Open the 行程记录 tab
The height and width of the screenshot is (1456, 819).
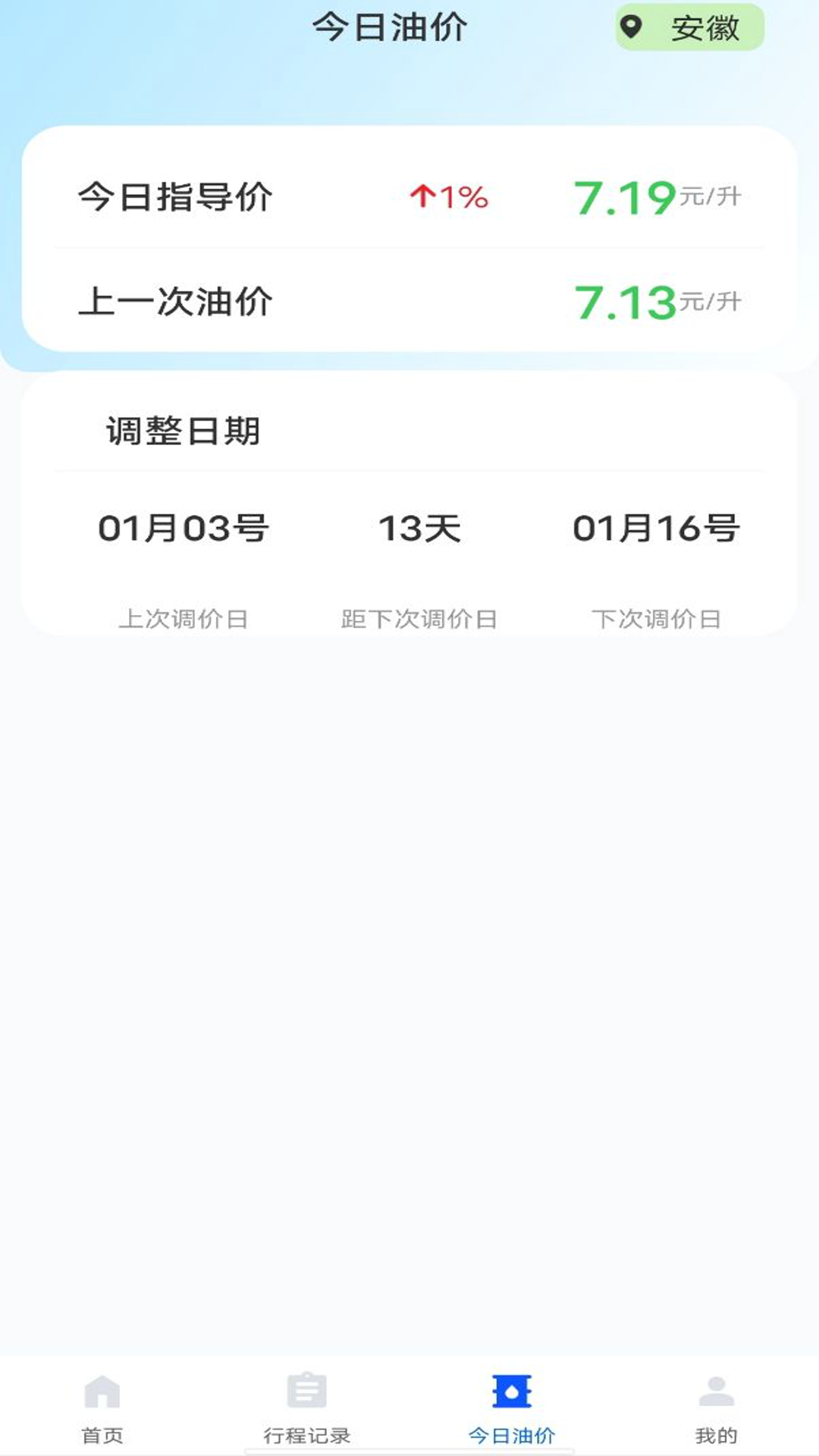click(307, 1409)
